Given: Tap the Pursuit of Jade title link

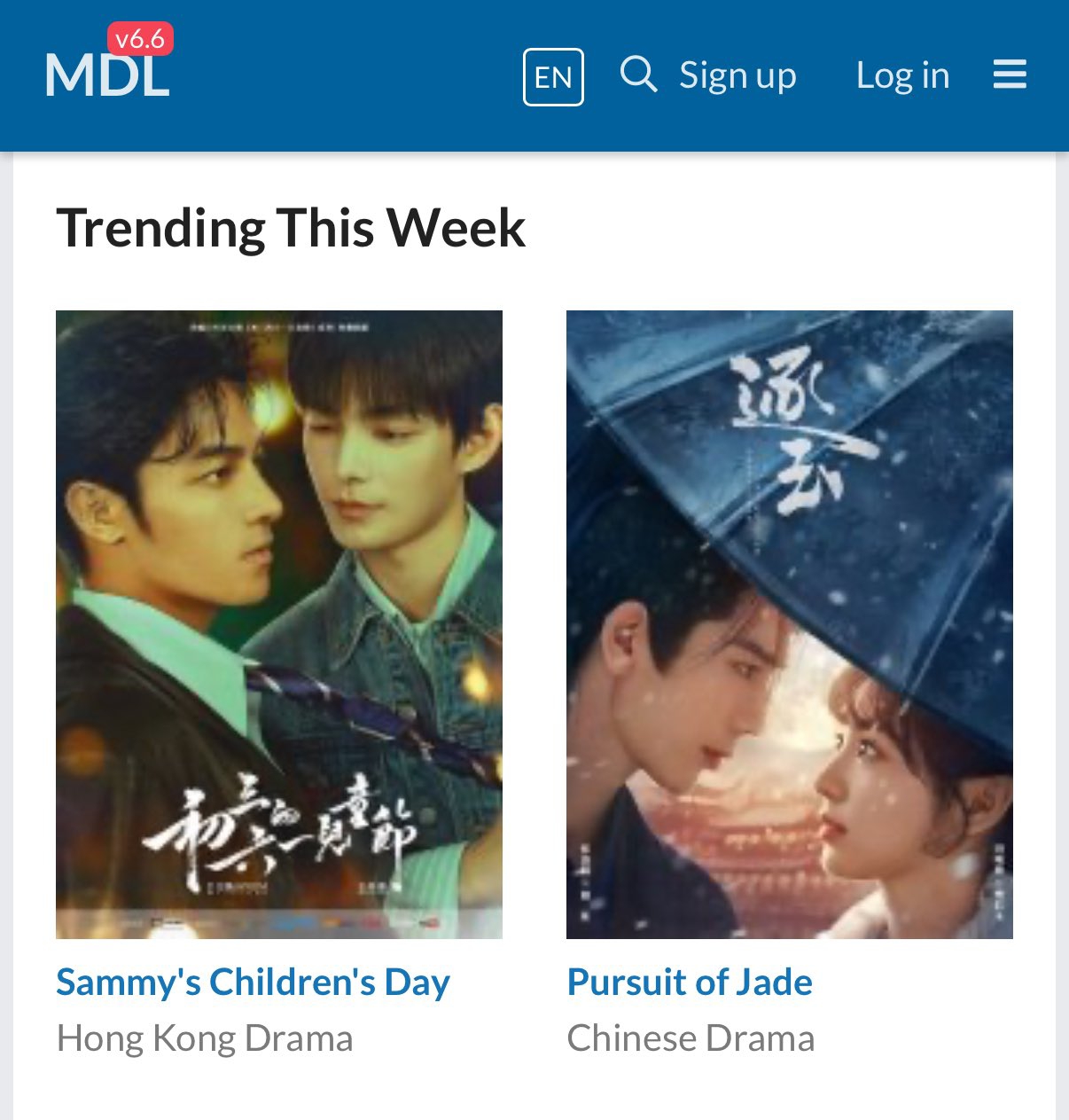Looking at the screenshot, I should pos(690,983).
